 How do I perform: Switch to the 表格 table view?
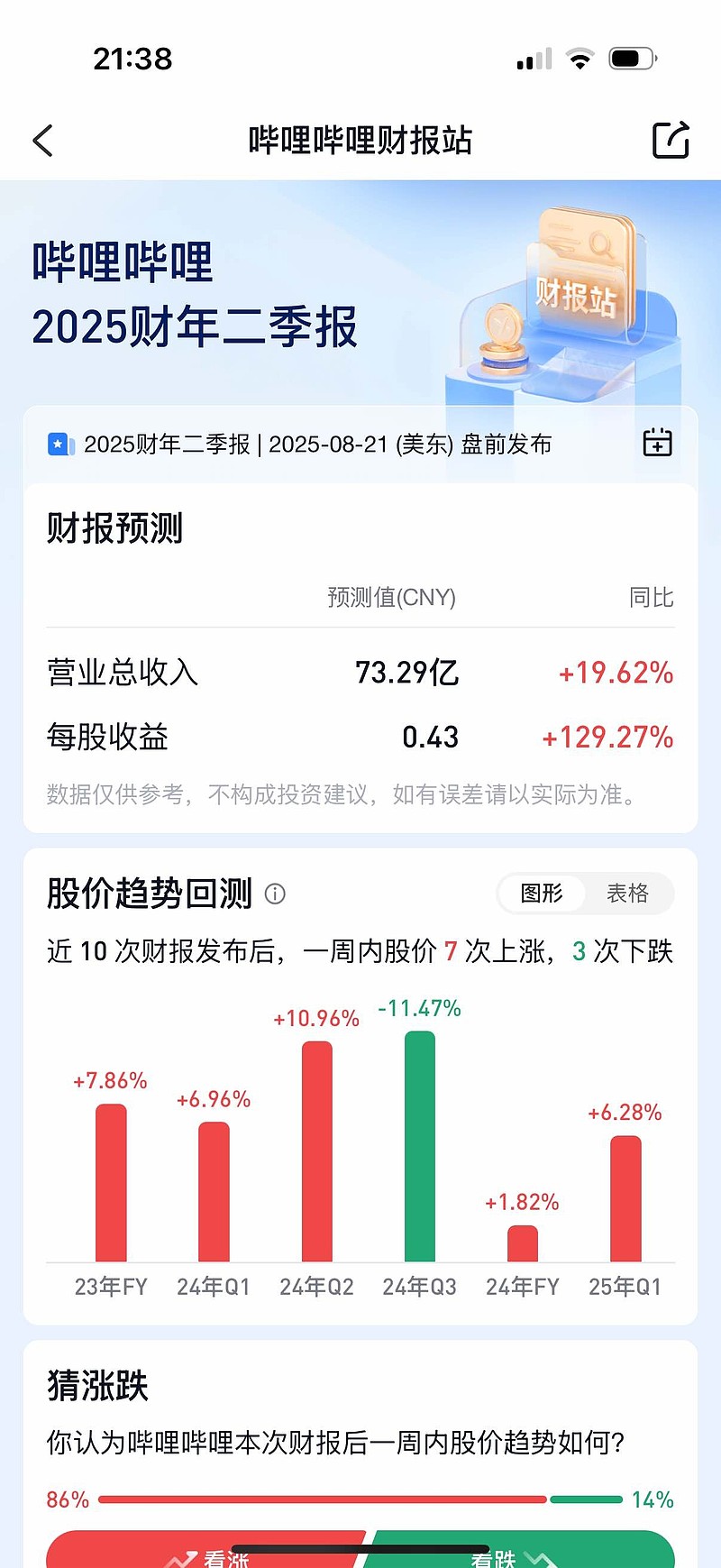click(627, 894)
